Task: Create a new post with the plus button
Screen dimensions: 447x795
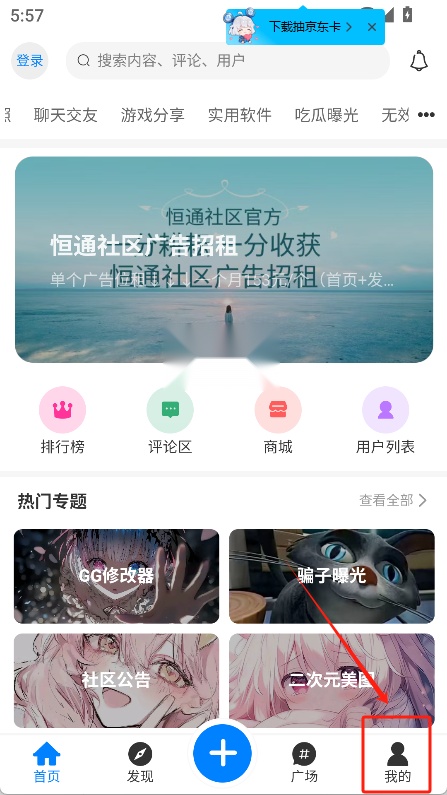Action: pos(223,753)
